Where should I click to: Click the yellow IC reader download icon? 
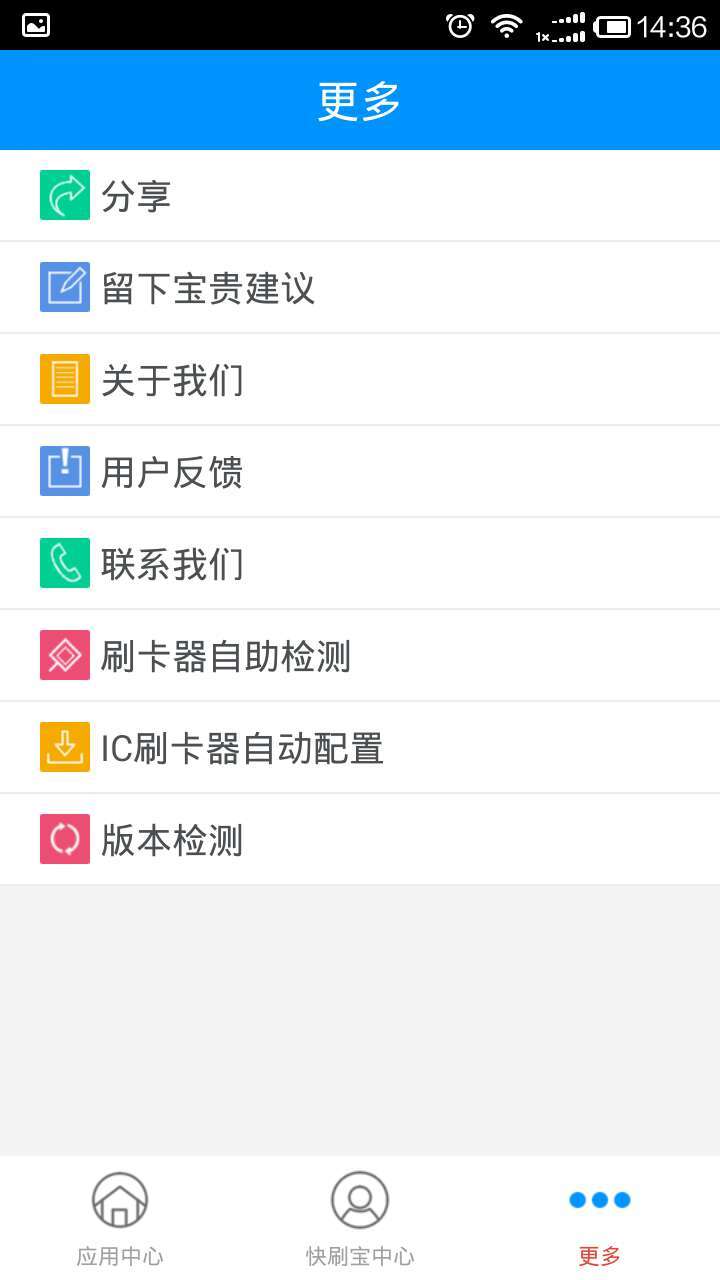[x=64, y=747]
